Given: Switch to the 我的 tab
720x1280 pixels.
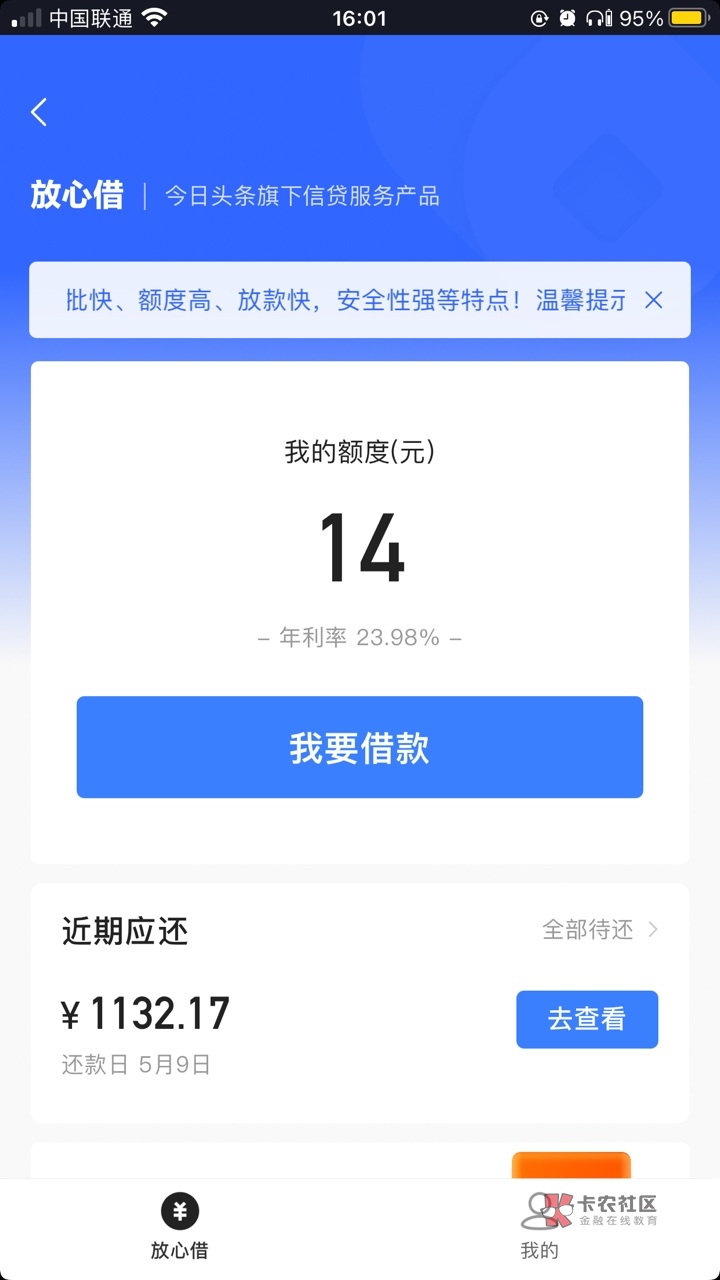Looking at the screenshot, I should pos(539,1228).
